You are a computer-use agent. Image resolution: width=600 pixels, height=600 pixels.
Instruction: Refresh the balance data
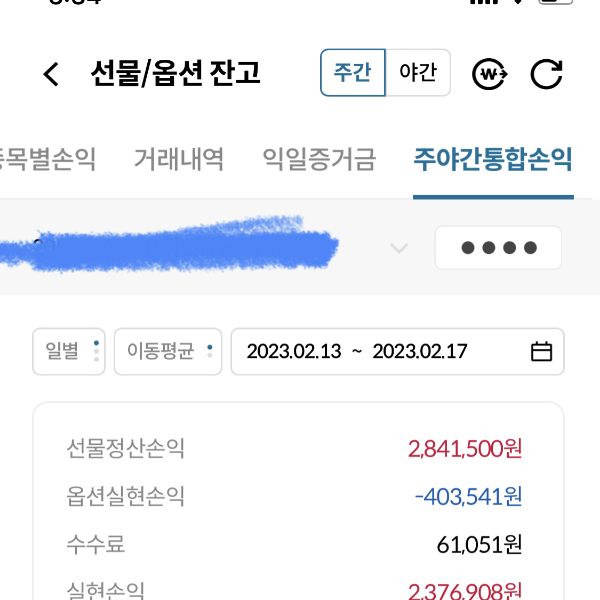[546, 74]
